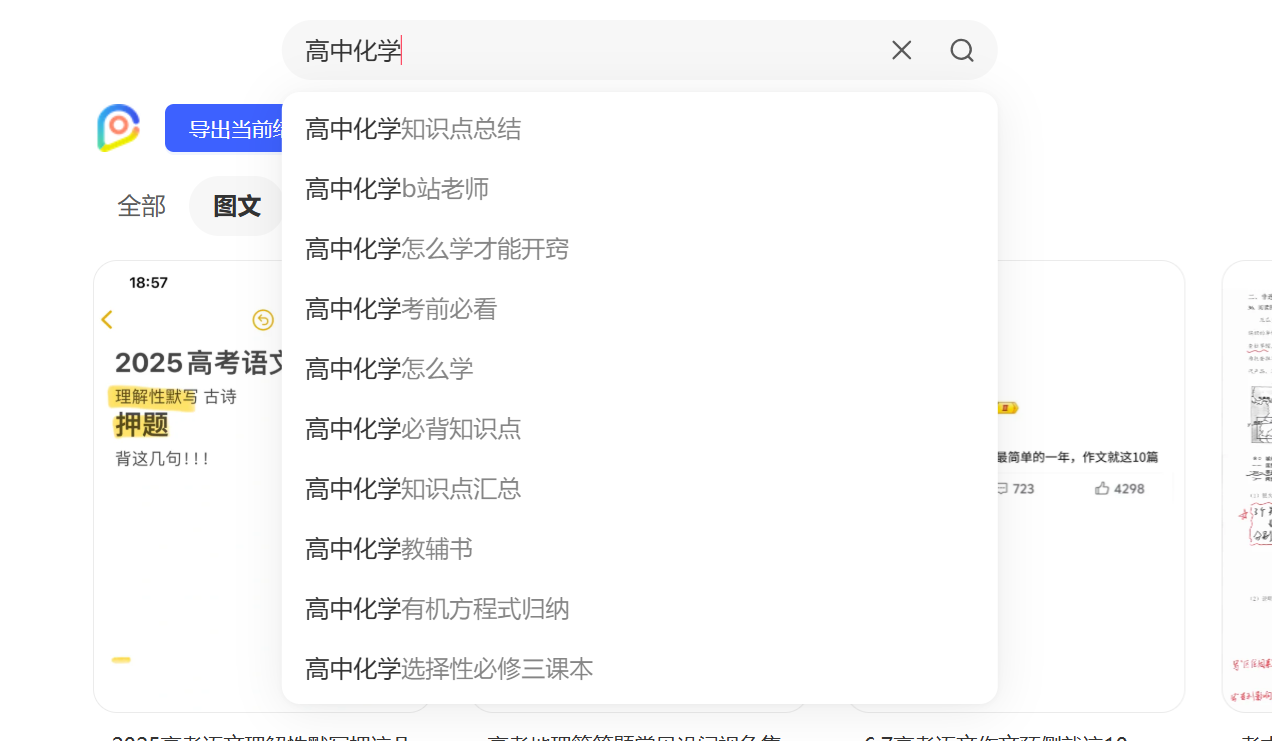Clear the search text with the X icon
1272x741 pixels.
(901, 50)
